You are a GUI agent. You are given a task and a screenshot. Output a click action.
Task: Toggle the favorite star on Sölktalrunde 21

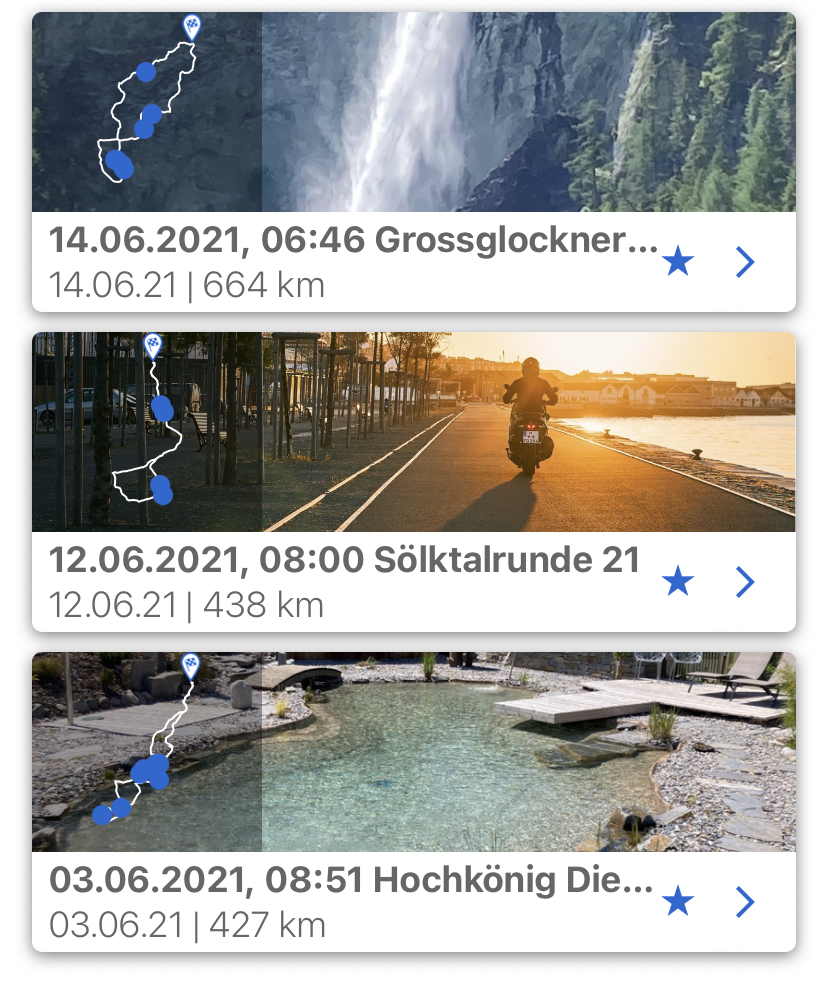pyautogui.click(x=678, y=582)
